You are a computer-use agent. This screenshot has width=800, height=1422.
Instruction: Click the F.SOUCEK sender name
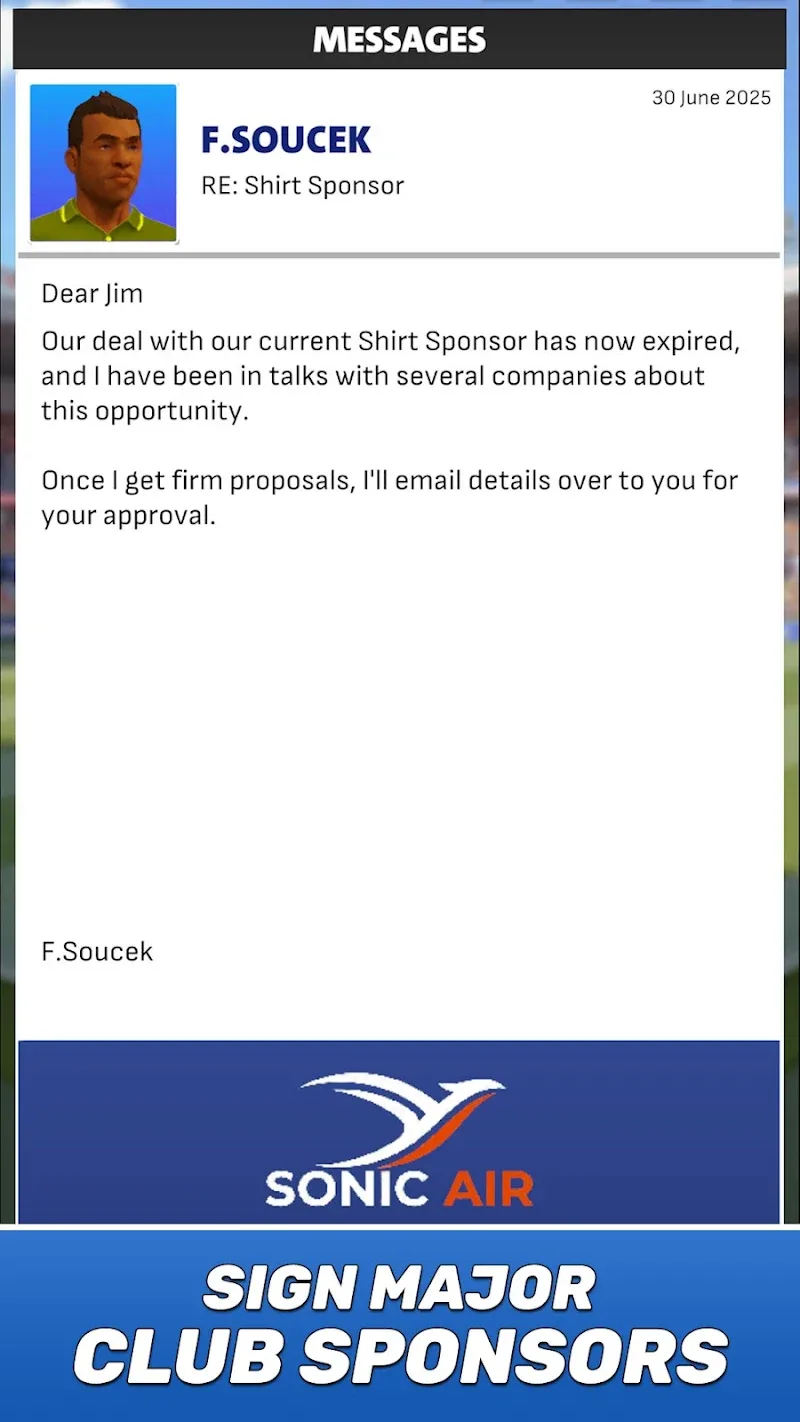click(286, 138)
